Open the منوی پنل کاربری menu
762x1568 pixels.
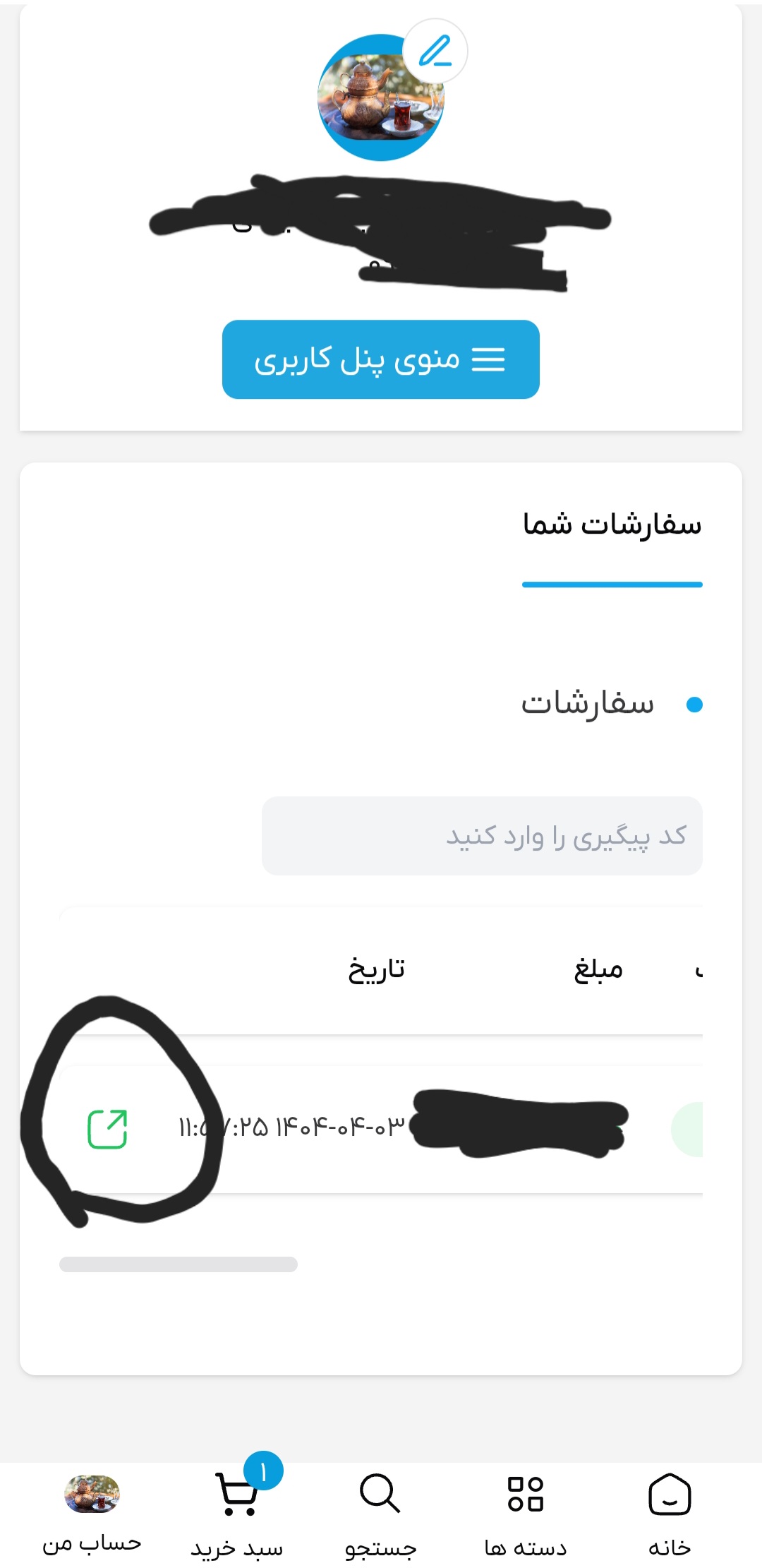click(x=381, y=359)
